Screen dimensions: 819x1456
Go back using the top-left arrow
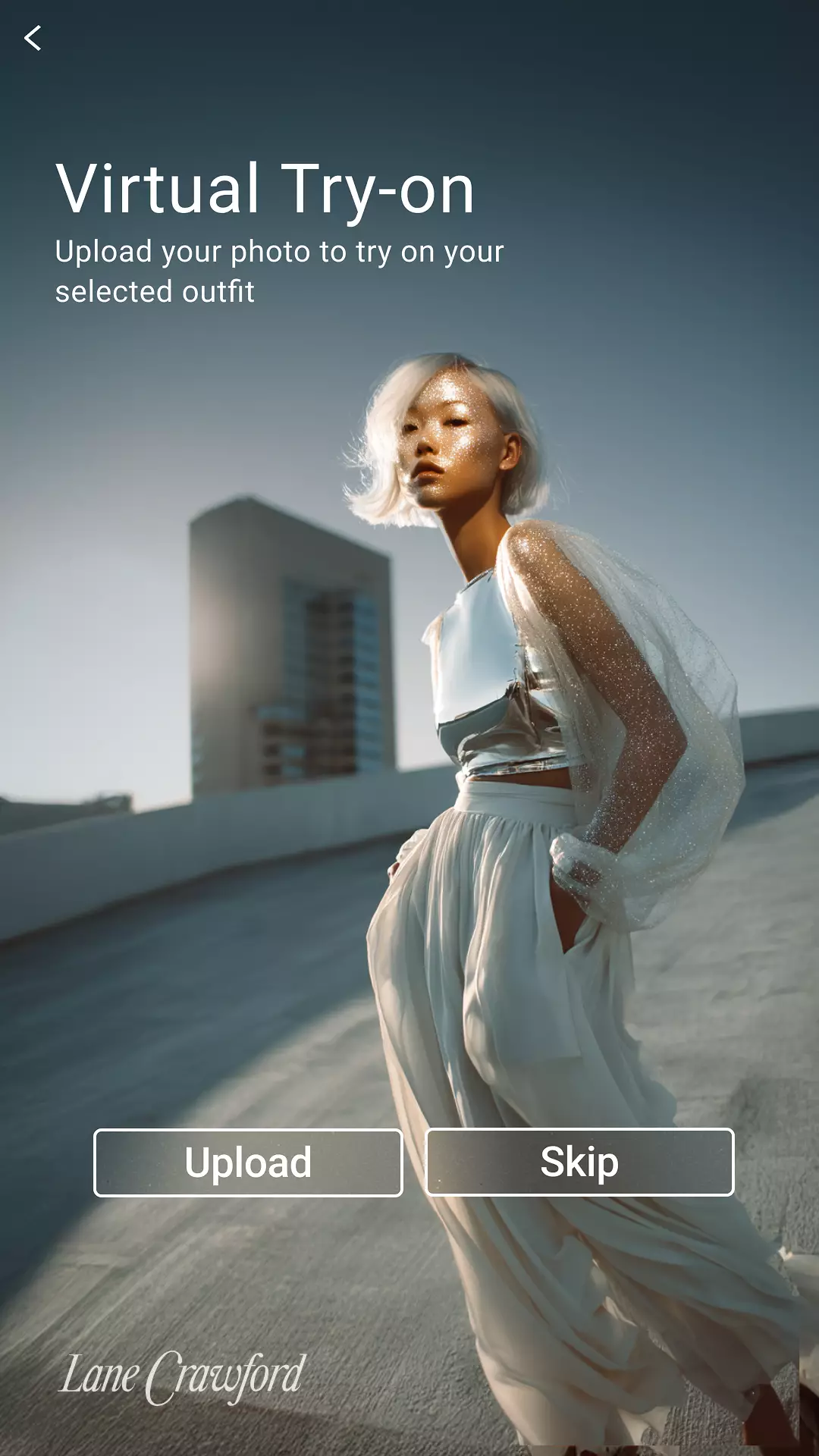[33, 38]
